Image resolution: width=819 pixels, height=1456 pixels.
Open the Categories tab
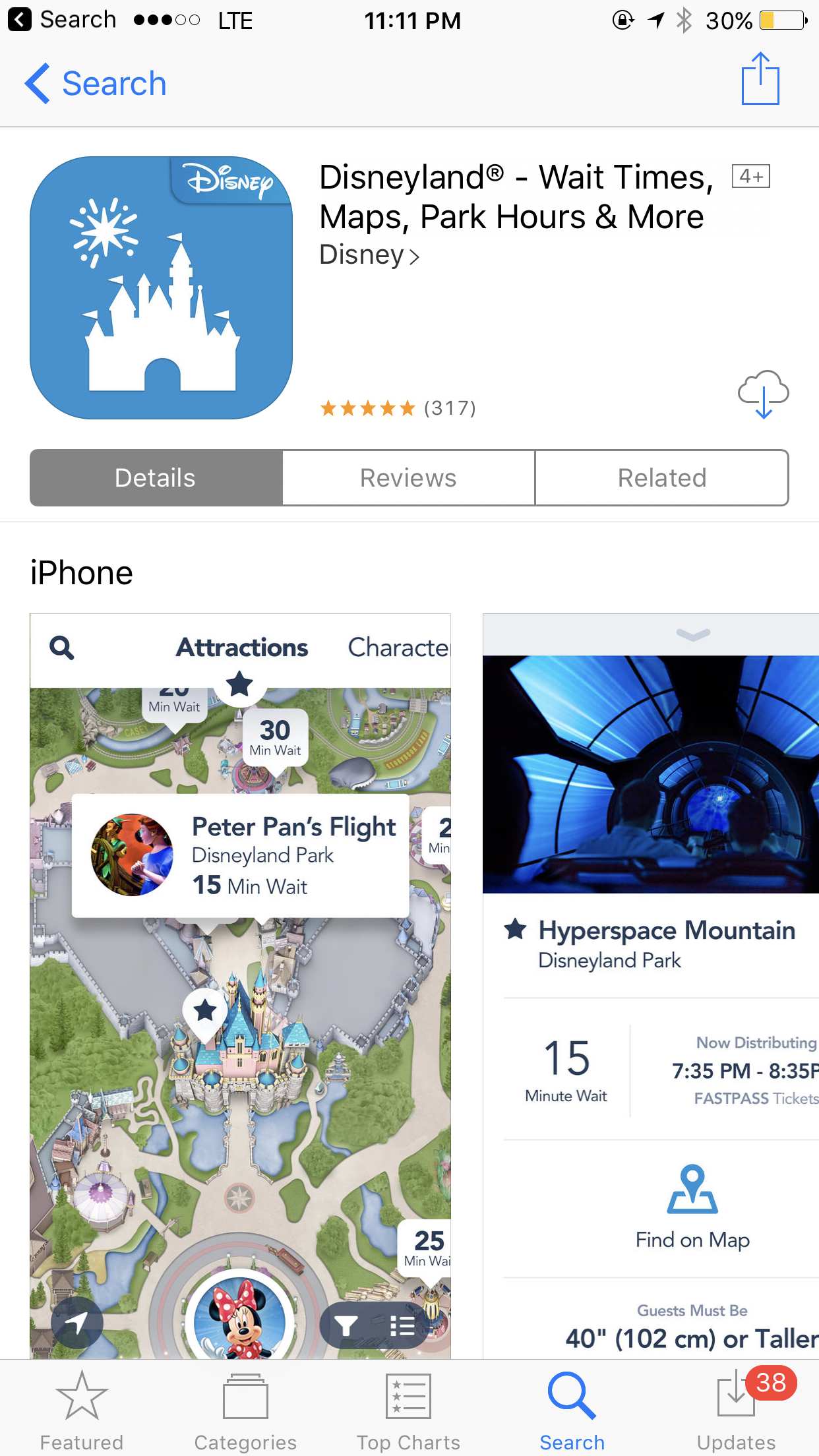coord(245,1410)
